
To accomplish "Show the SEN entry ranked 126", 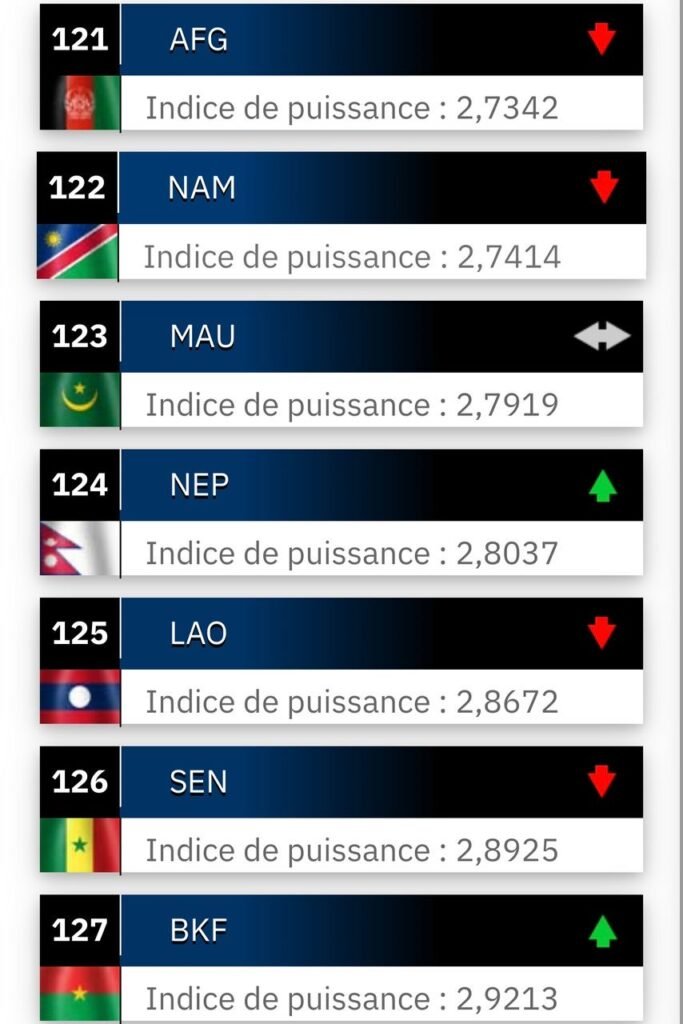I will [x=341, y=810].
